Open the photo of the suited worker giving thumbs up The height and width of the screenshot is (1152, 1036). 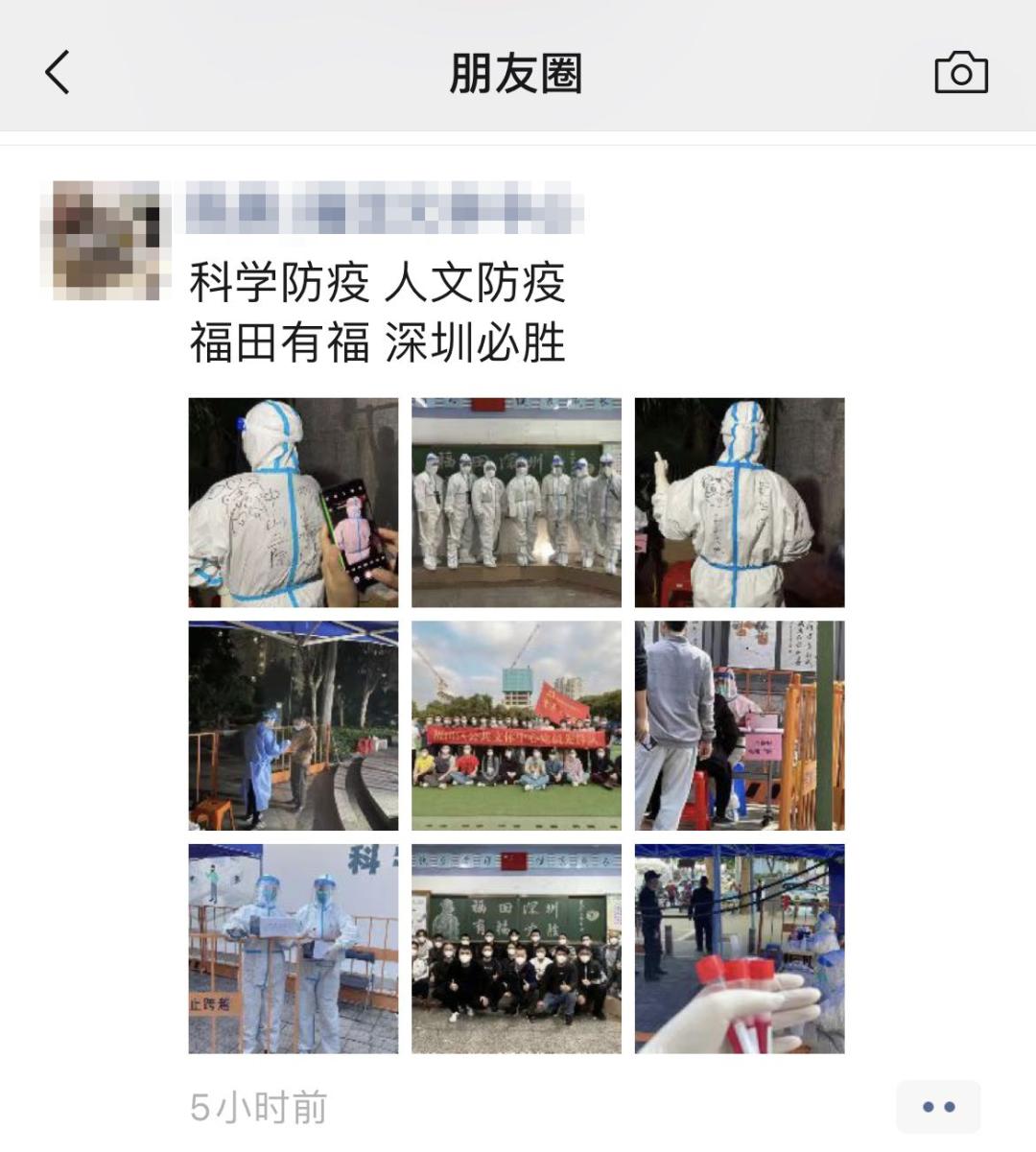[740, 503]
